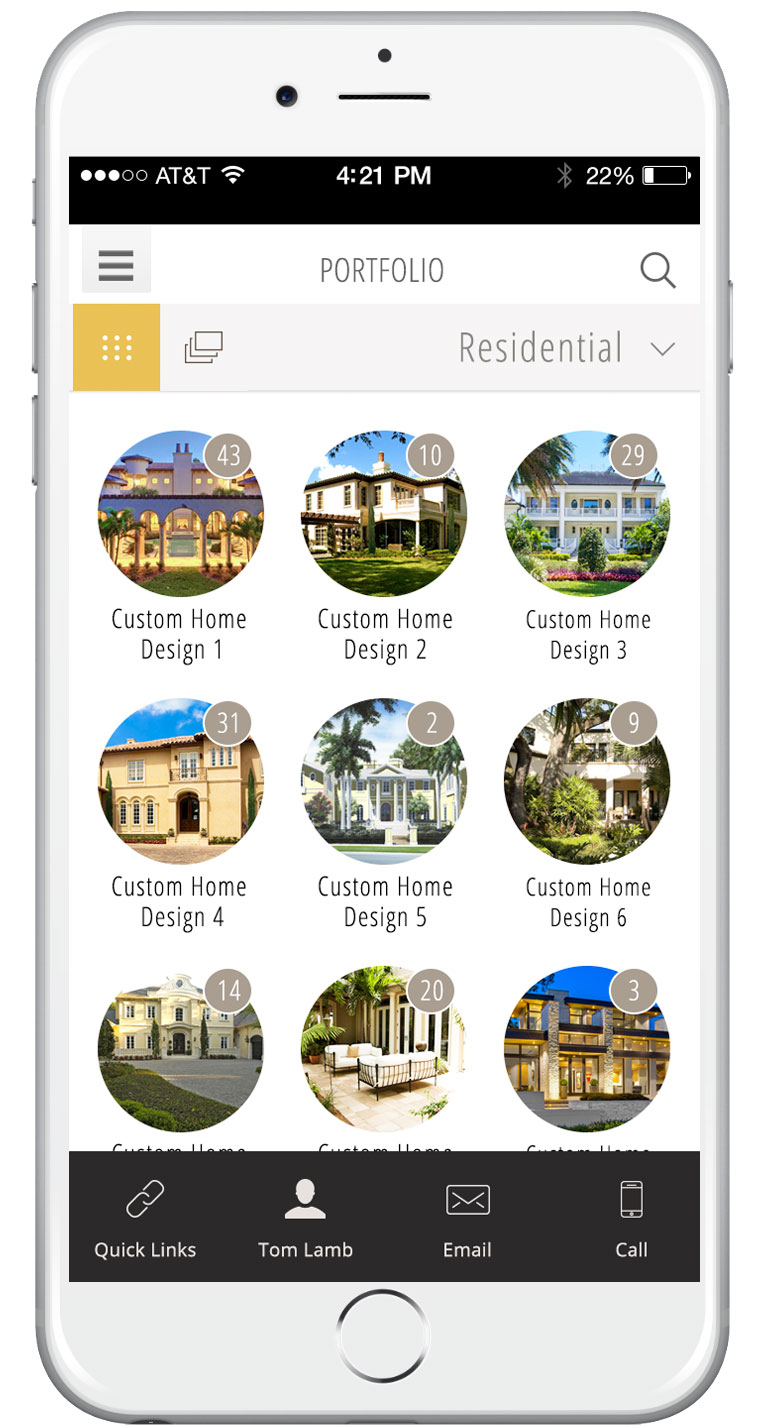The height and width of the screenshot is (1427, 769).
Task: Open the hamburger menu
Action: click(116, 265)
